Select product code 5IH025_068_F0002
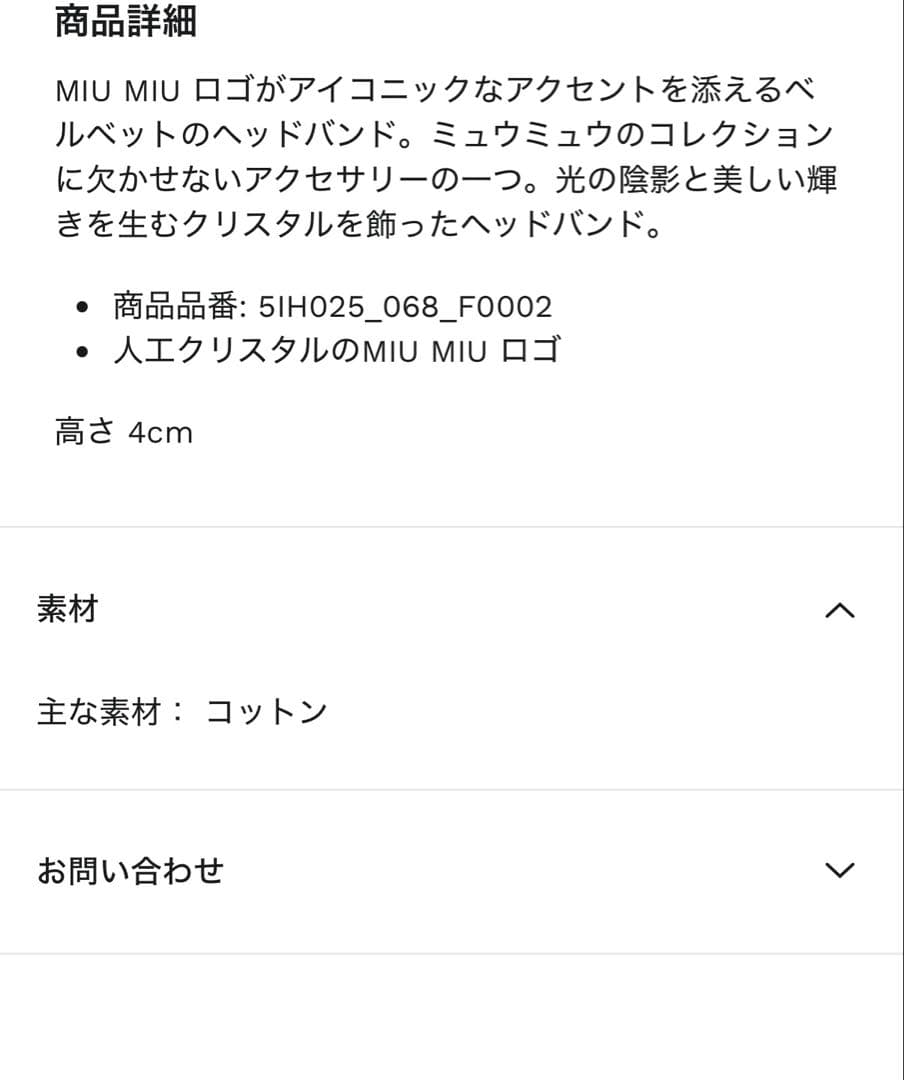Screen dimensions: 904x1080 point(402,307)
